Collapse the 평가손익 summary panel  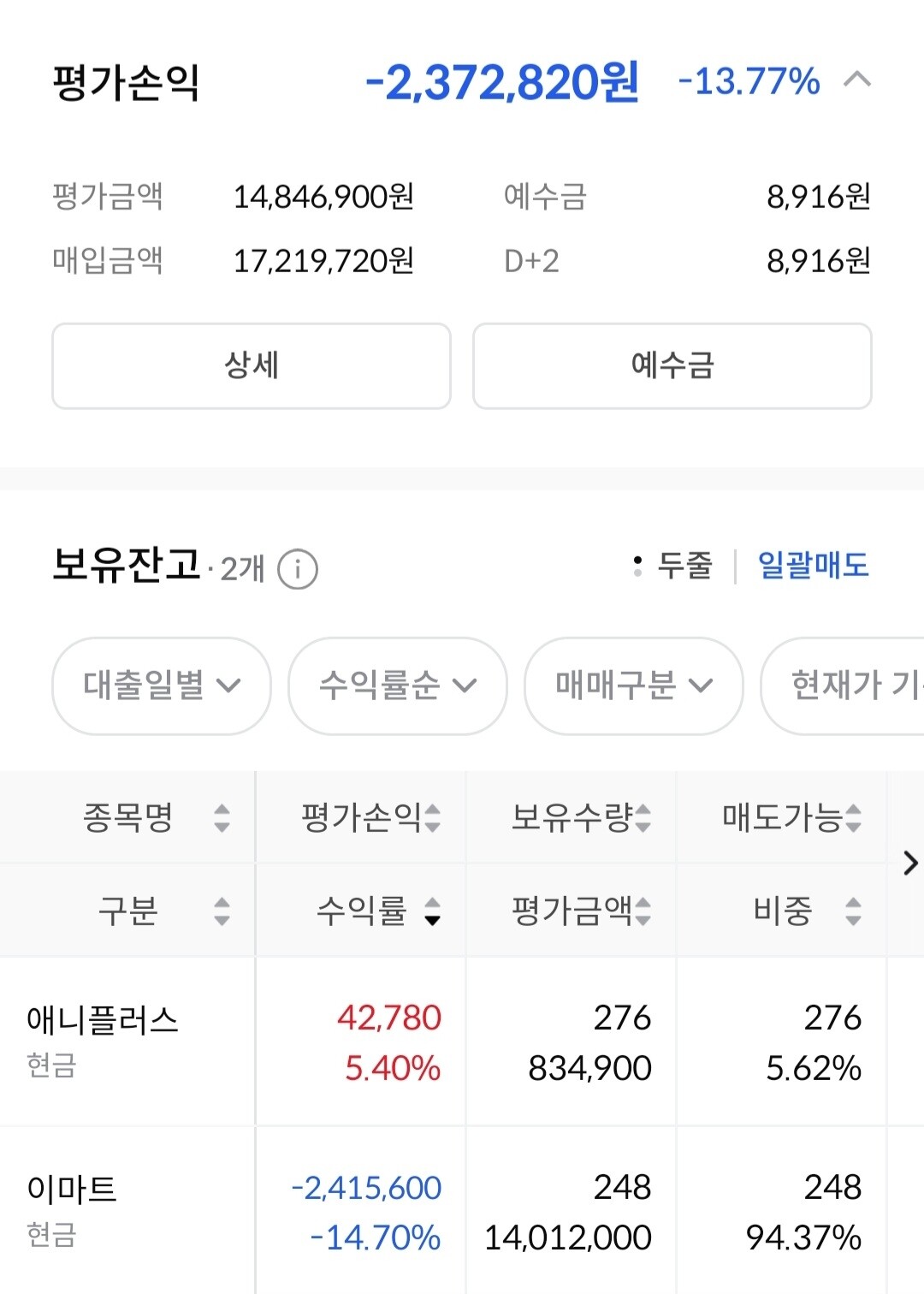tap(856, 81)
